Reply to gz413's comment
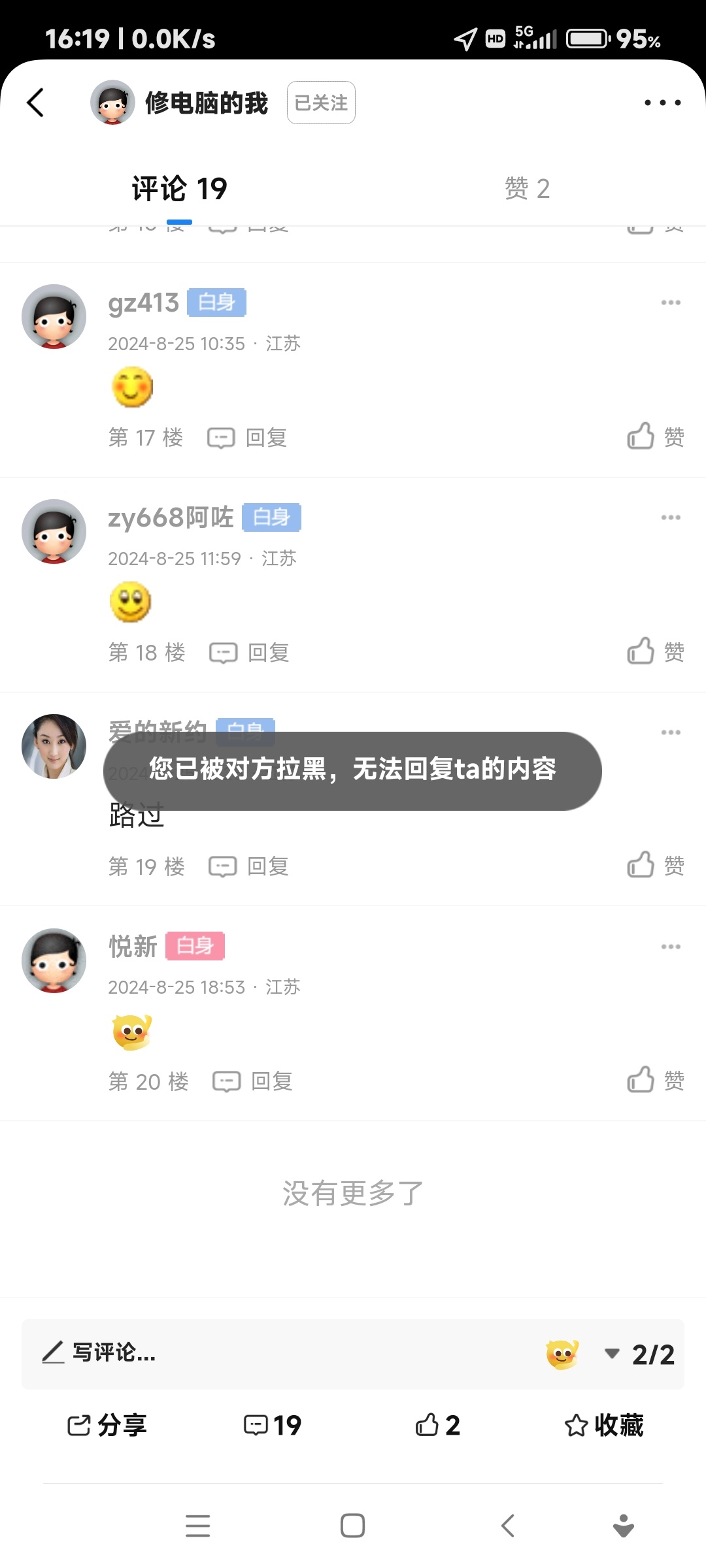This screenshot has width=706, height=1568. [248, 438]
